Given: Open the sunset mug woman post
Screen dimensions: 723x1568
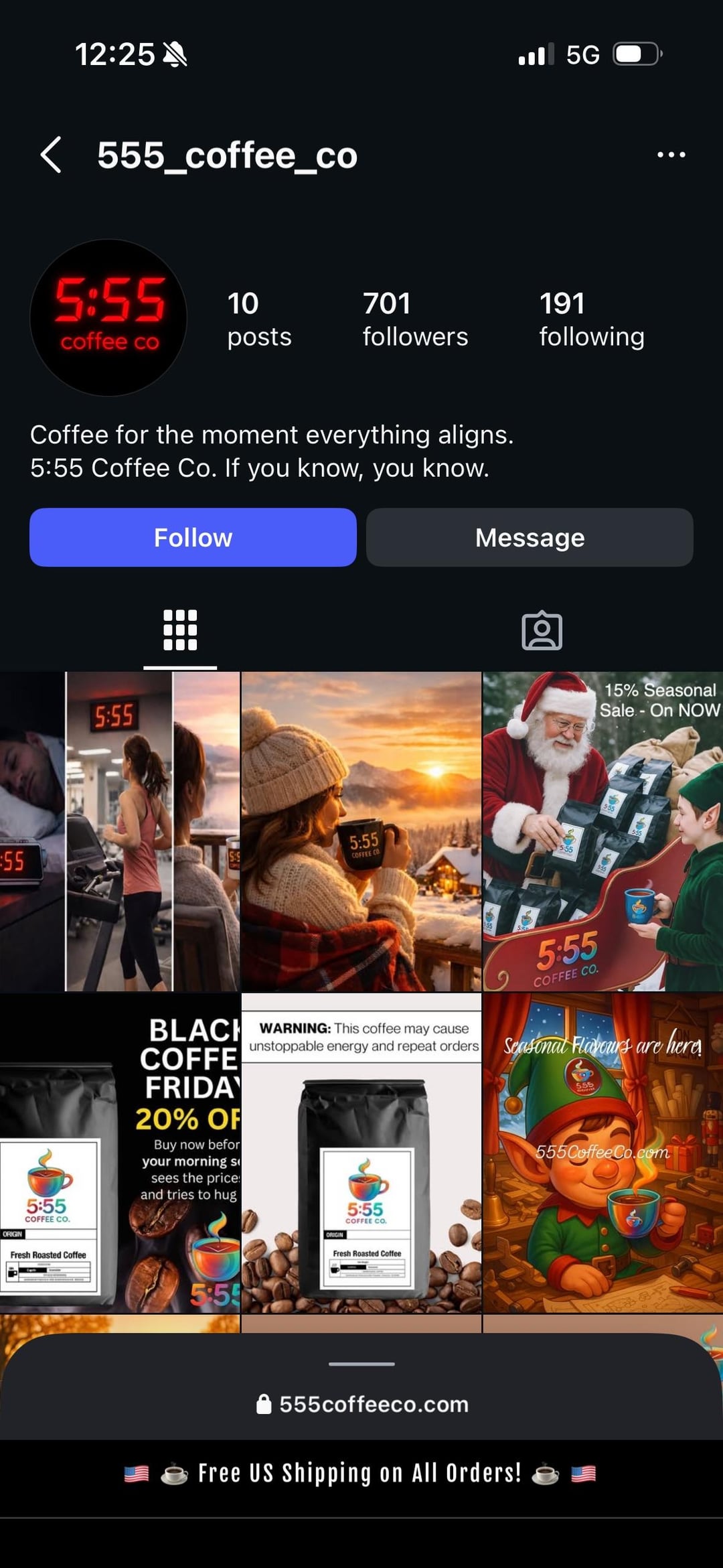Looking at the screenshot, I should 361,831.
